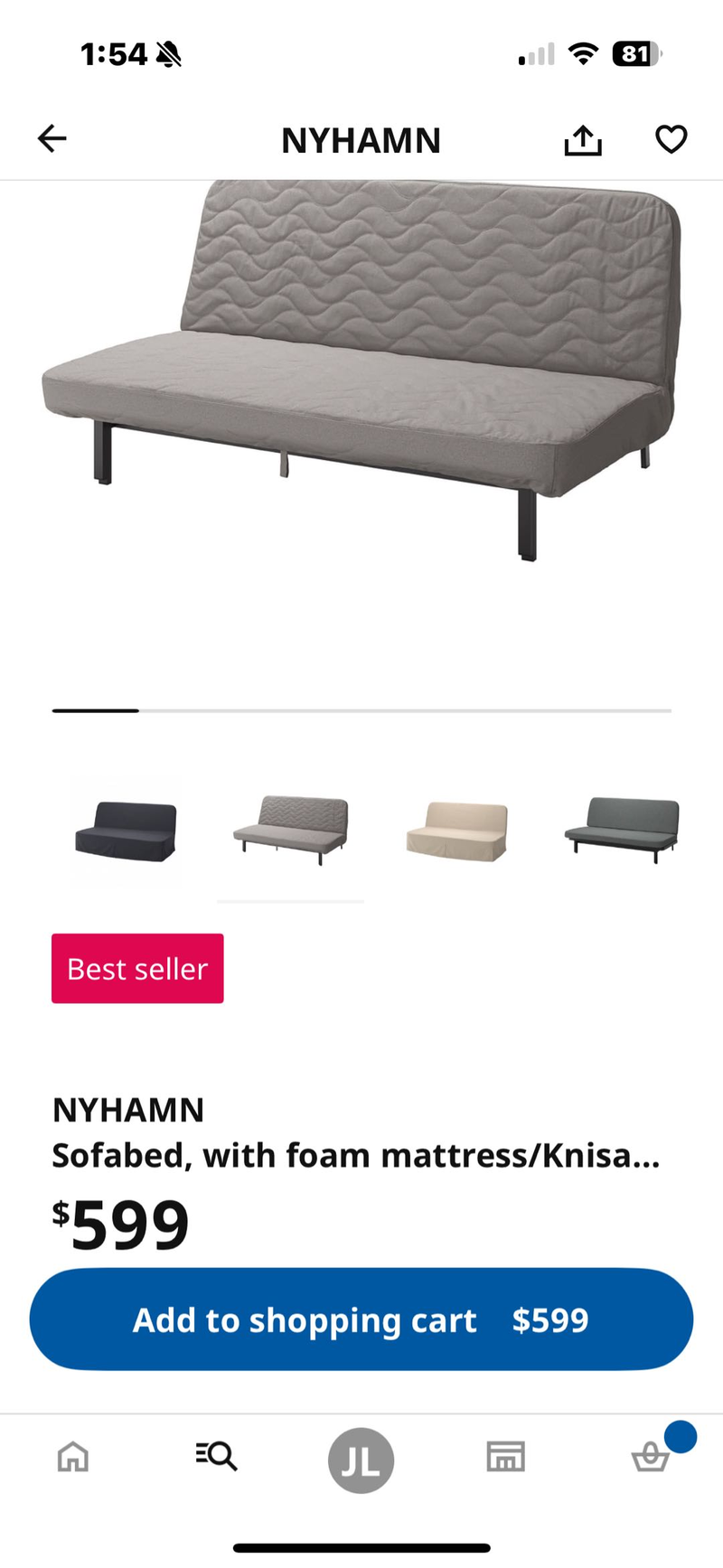The image size is (723, 1568).
Task: Open the search and browse tab
Action: pyautogui.click(x=217, y=1456)
